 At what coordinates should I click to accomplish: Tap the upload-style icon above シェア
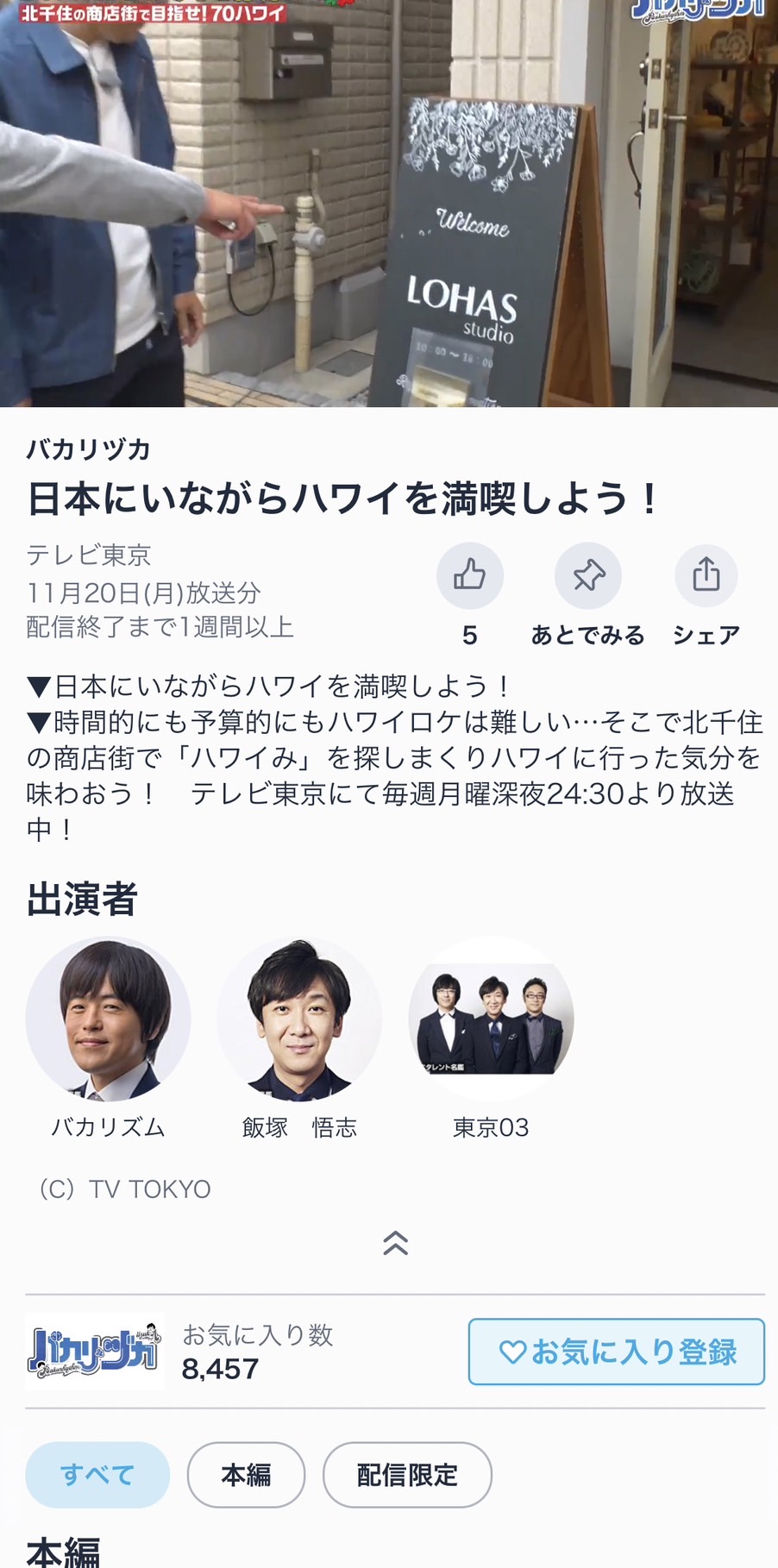tap(706, 576)
